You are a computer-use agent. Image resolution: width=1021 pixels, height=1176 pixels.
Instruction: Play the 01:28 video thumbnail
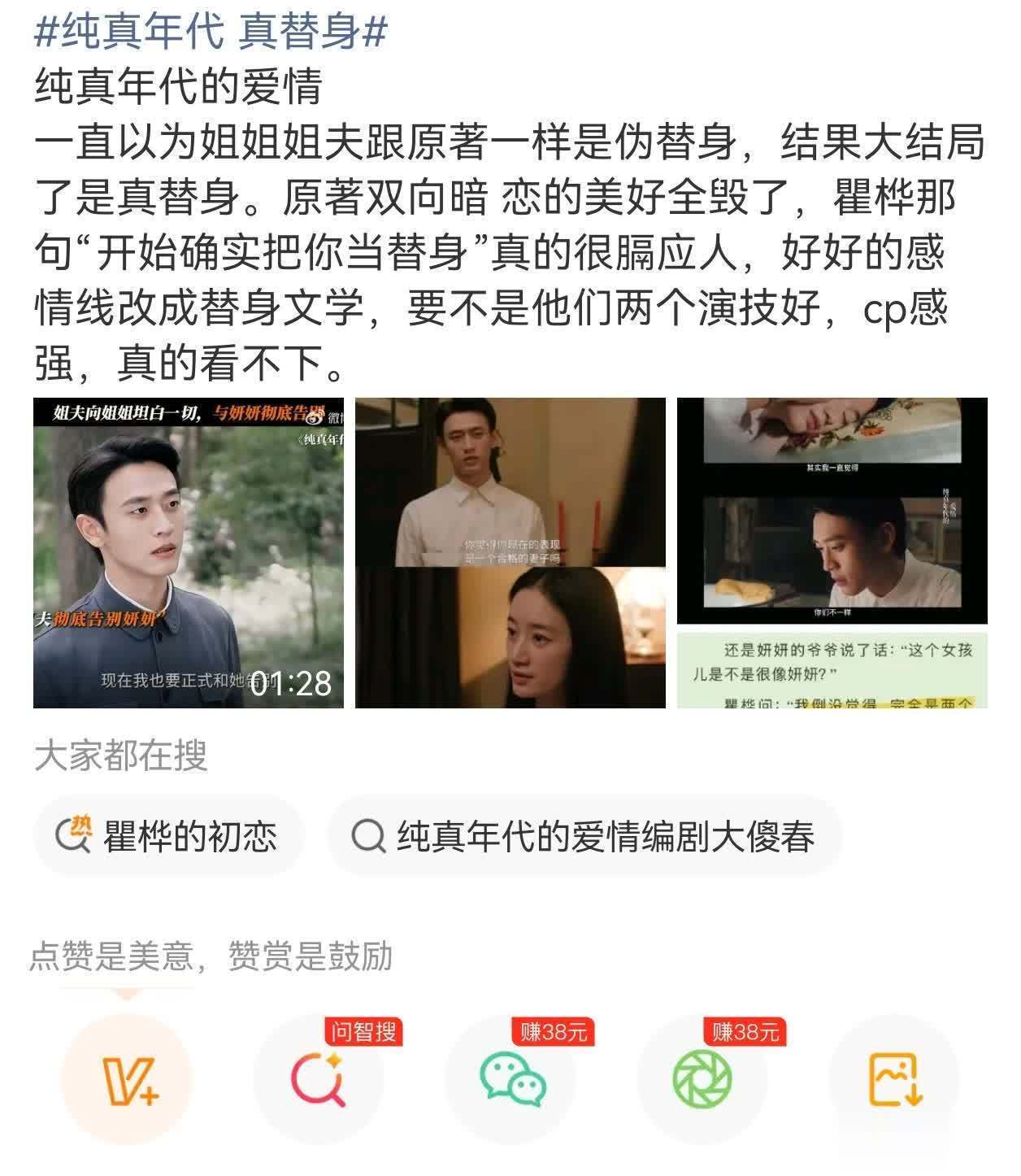pos(188,553)
